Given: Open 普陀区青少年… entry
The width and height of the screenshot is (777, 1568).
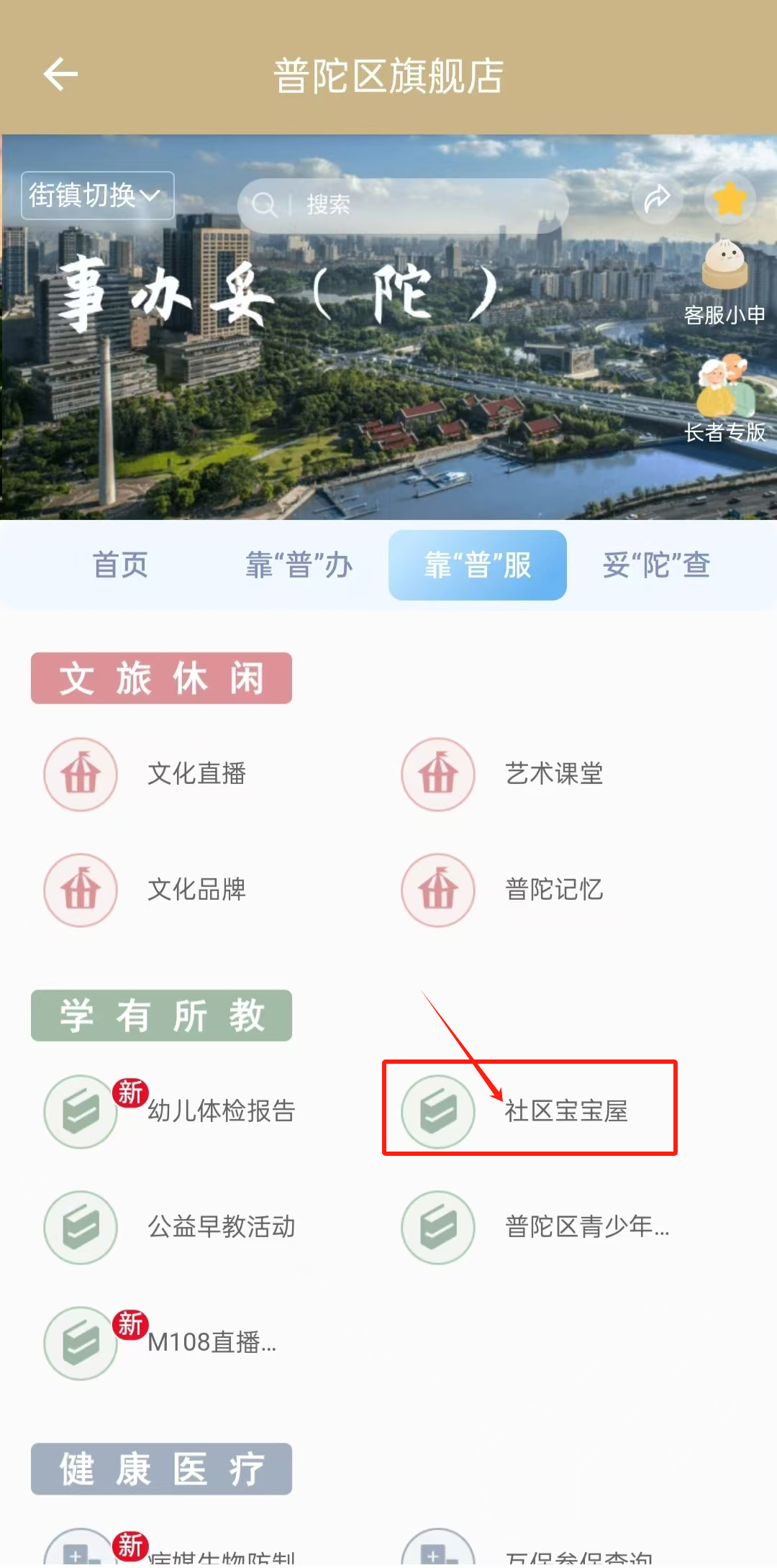Looking at the screenshot, I should tap(586, 1228).
